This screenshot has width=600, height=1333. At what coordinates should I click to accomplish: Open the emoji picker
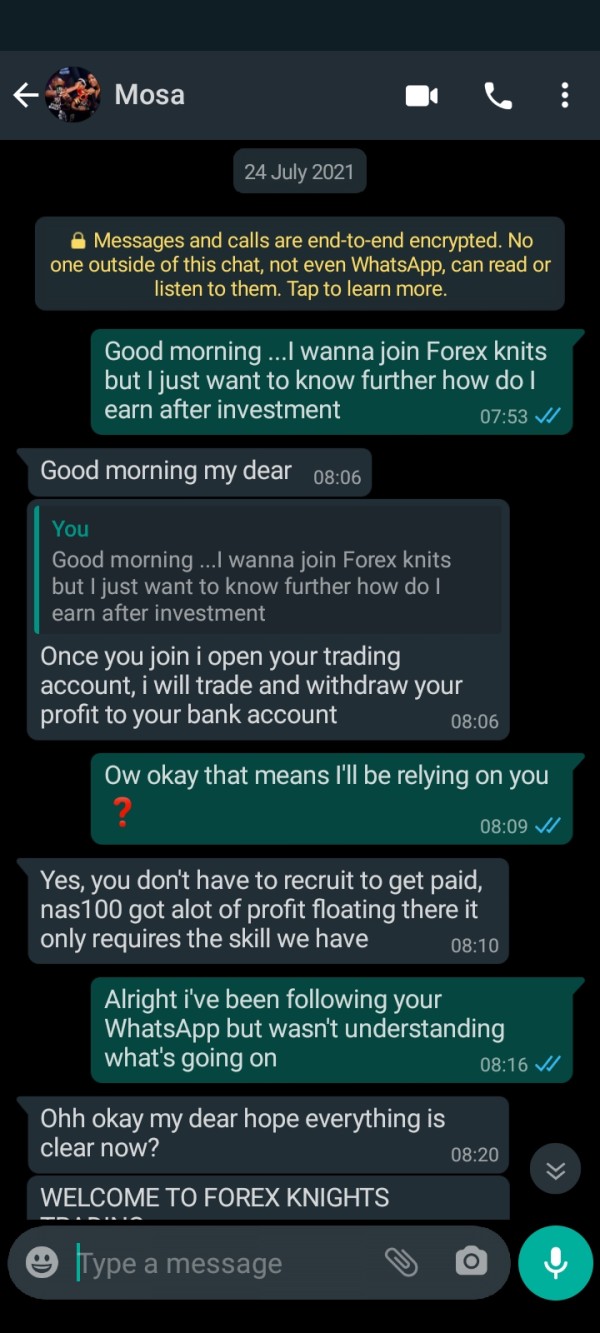(x=42, y=1262)
